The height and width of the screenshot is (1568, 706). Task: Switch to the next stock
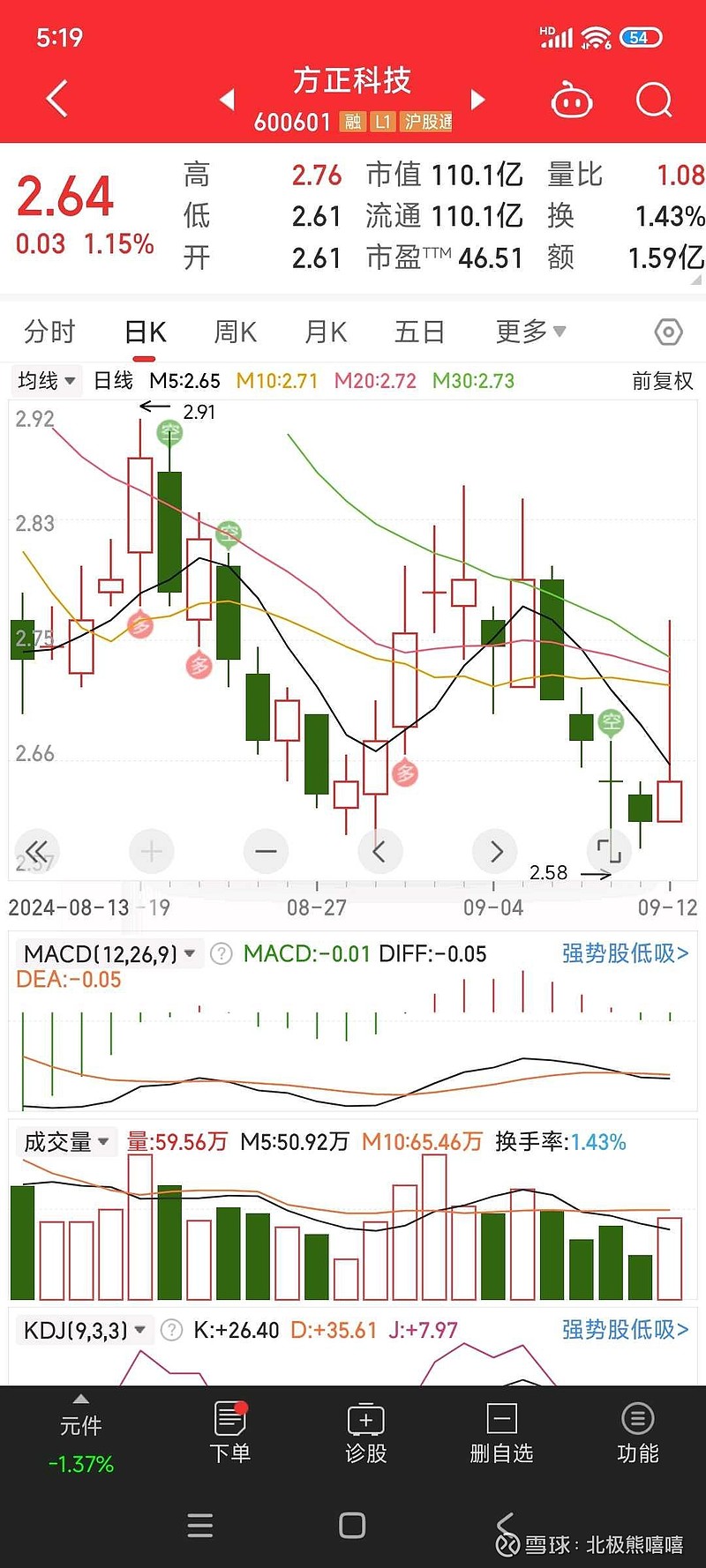[x=477, y=100]
